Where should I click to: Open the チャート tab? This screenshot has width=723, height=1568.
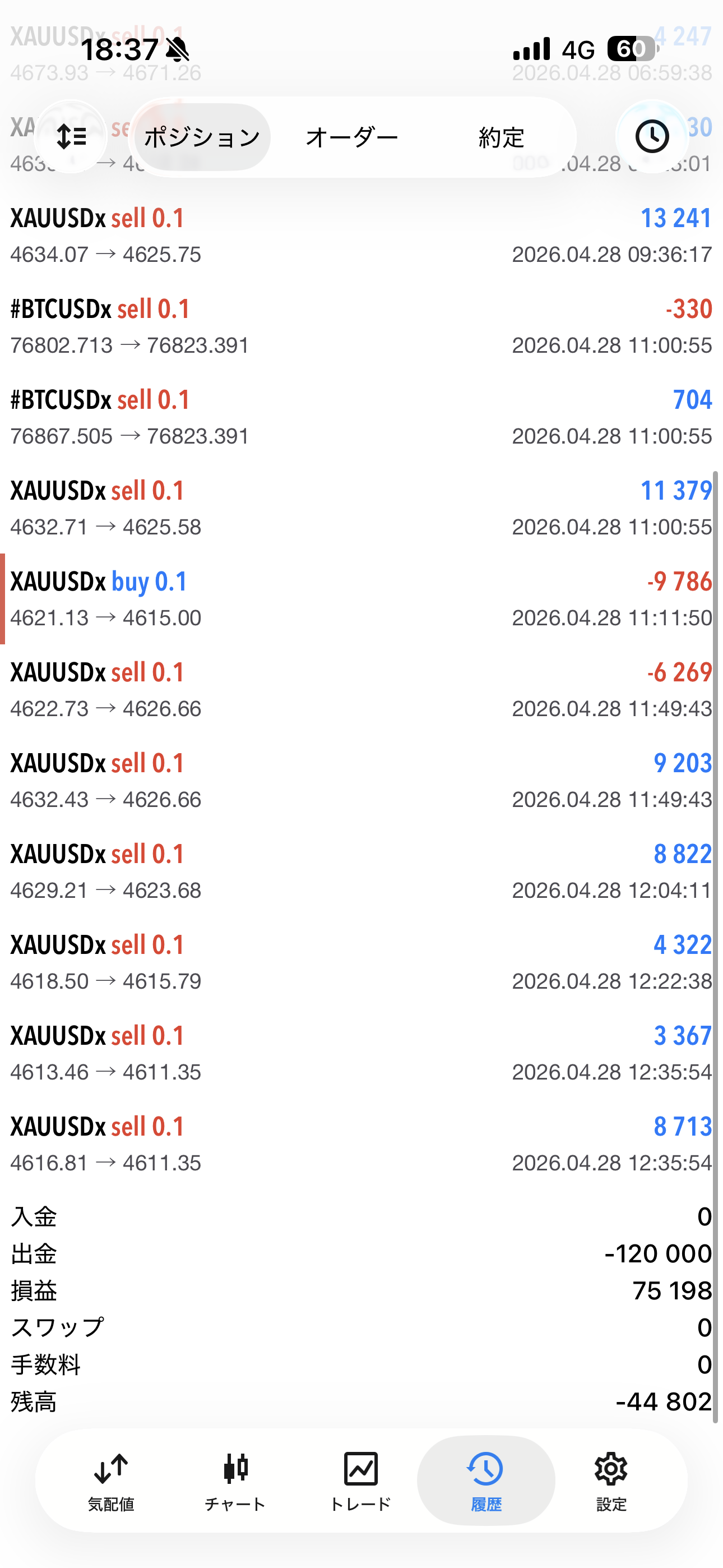[235, 1481]
